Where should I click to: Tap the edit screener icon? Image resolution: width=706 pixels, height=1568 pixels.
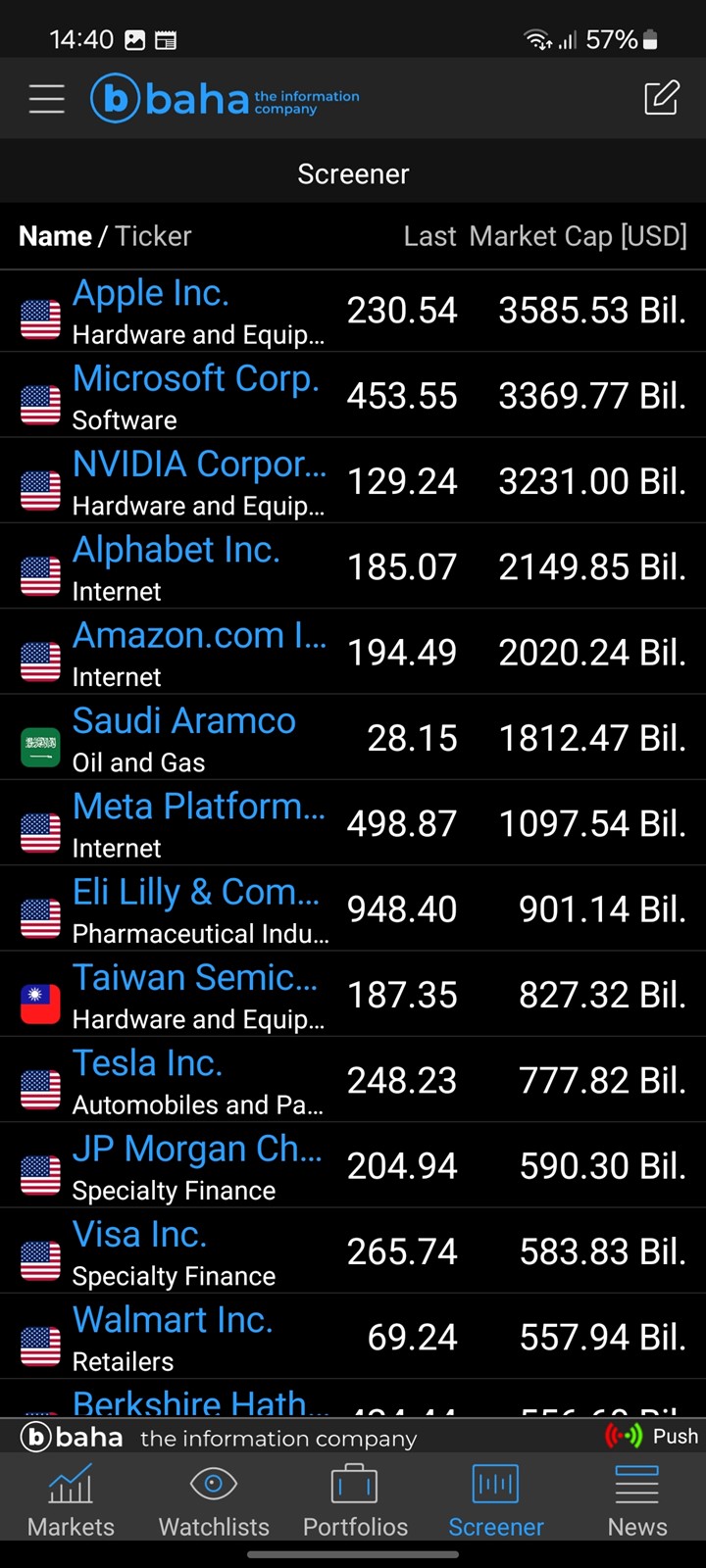[661, 98]
